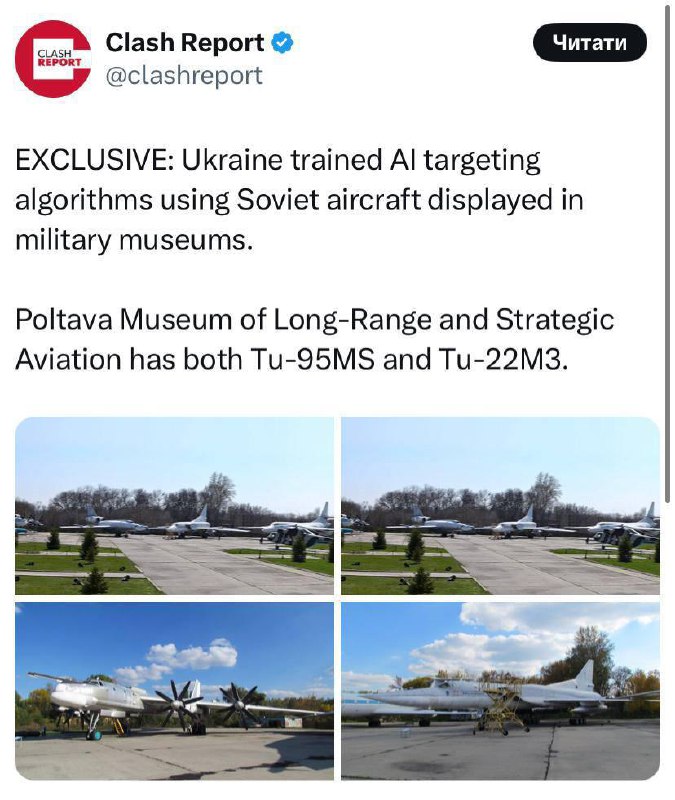The height and width of the screenshot is (800, 675).
Task: Open the @clashreport account handle
Action: tap(184, 75)
